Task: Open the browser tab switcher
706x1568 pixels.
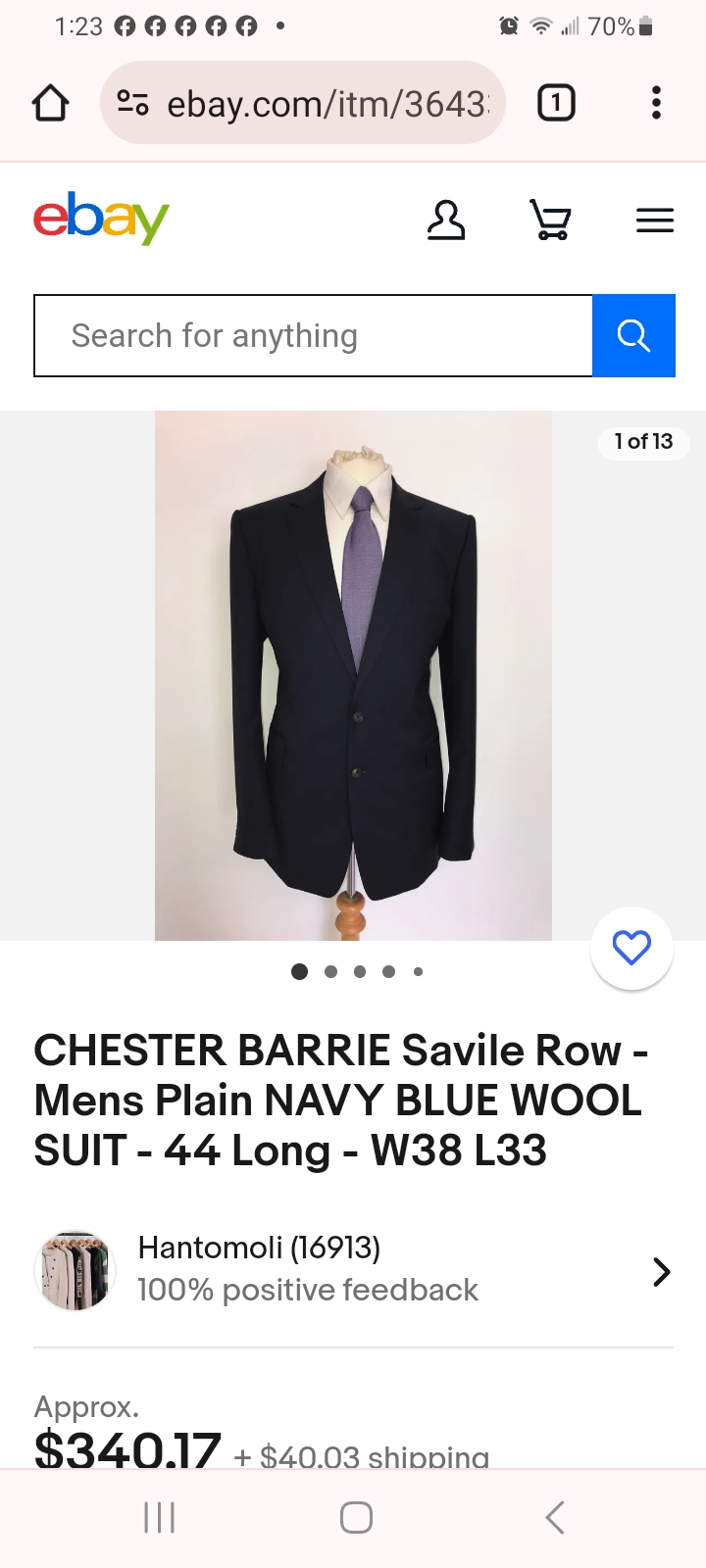Action: pos(556,103)
